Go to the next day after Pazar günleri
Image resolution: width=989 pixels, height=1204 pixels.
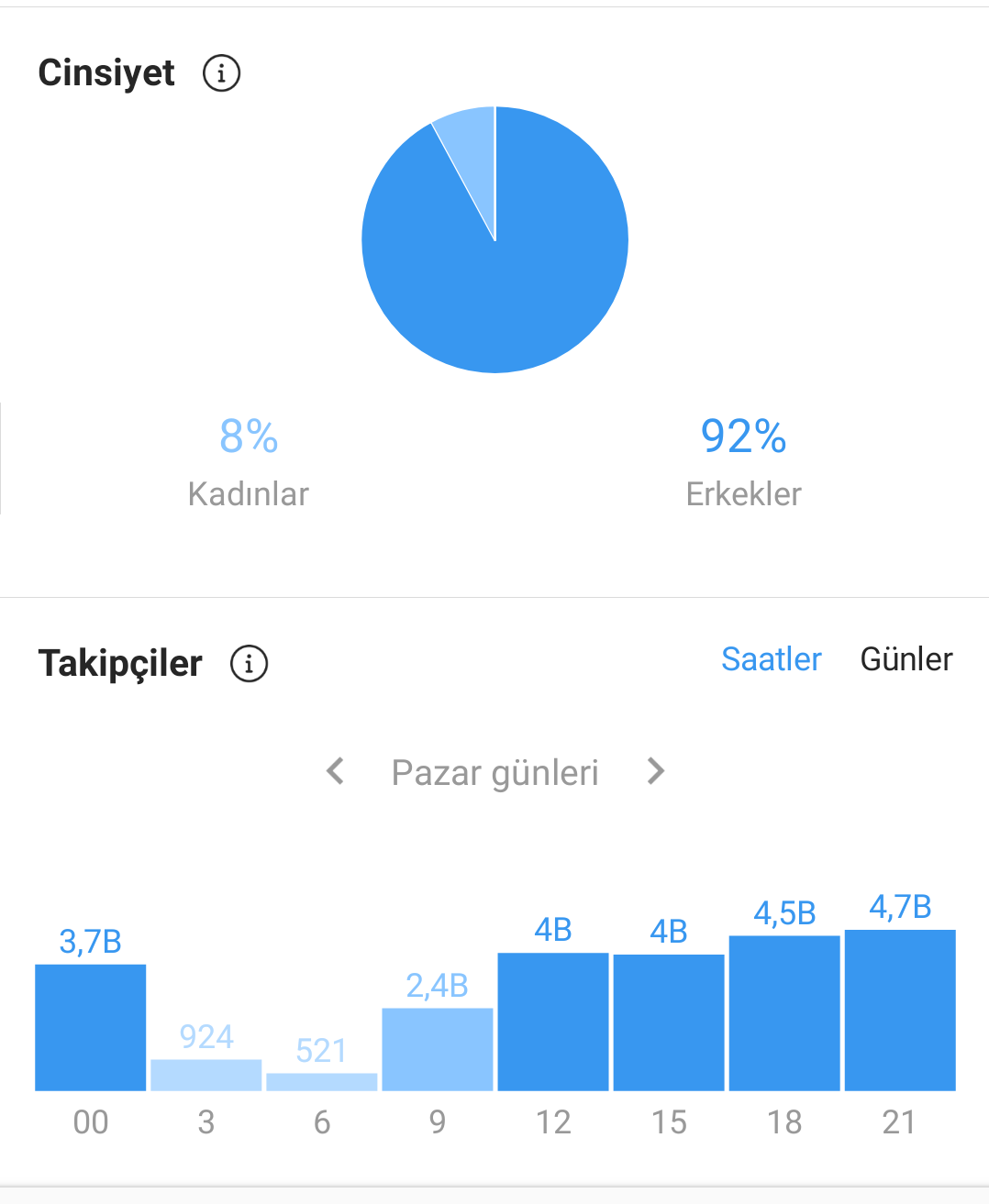pyautogui.click(x=655, y=771)
